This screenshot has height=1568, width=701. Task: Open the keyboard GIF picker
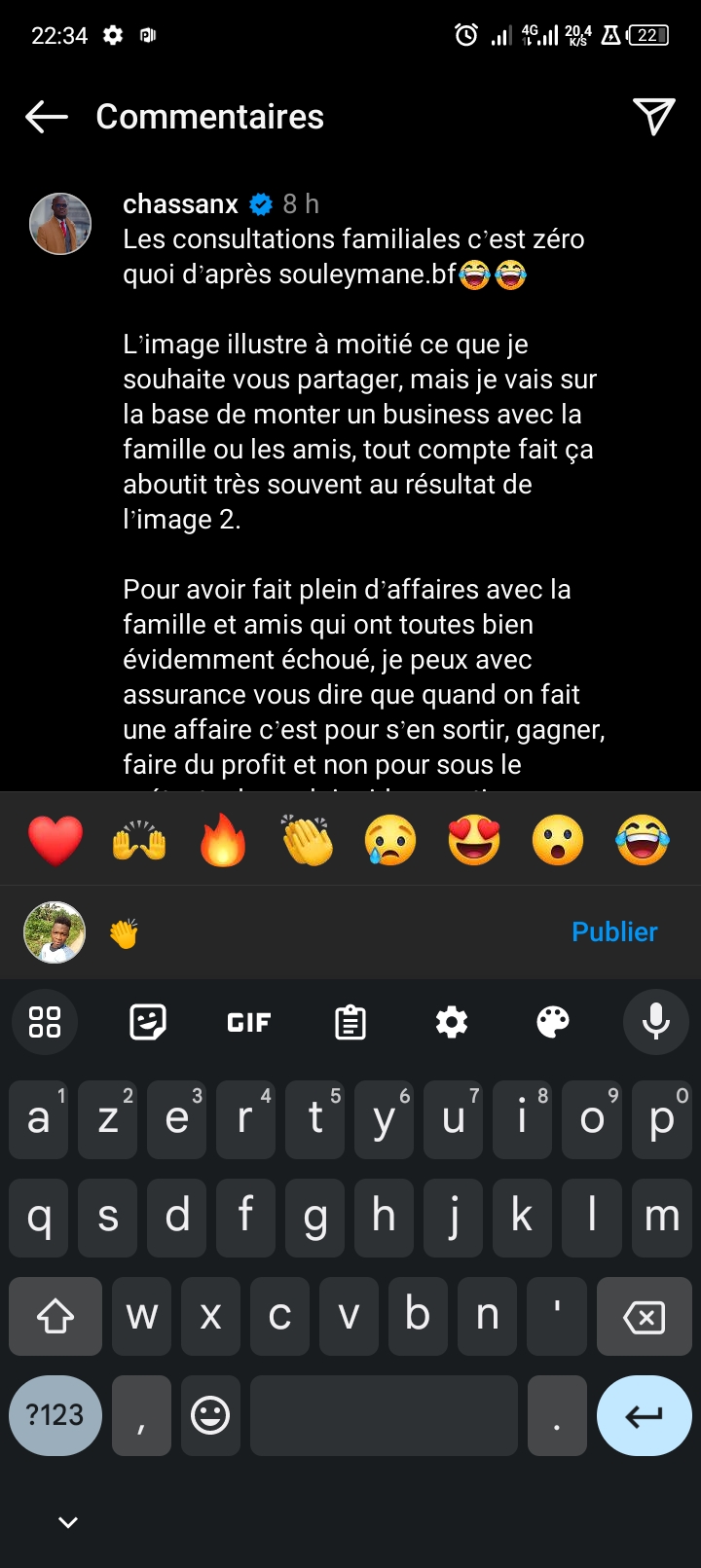click(248, 1022)
